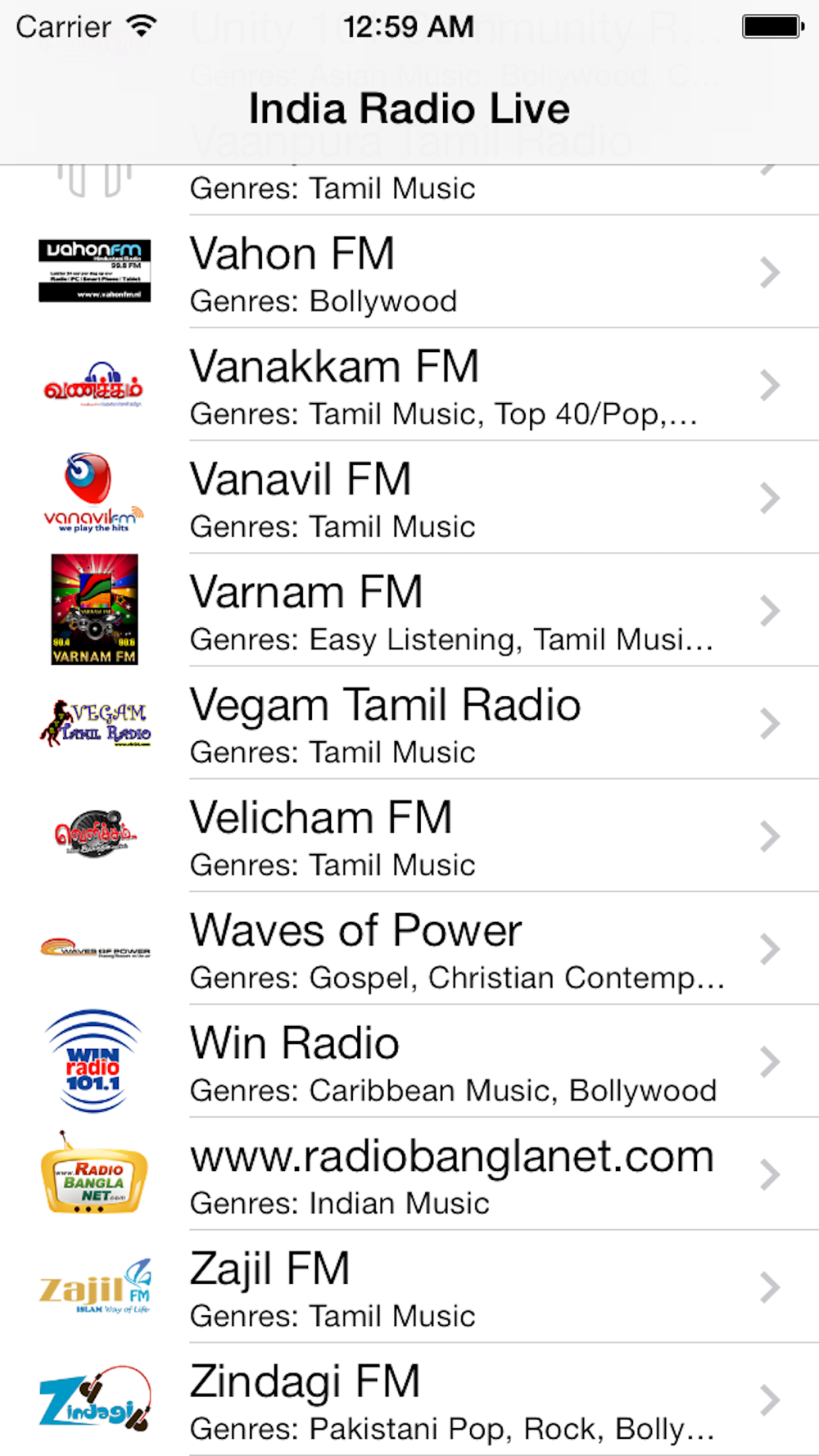
Task: Choose Varnam FM from the list
Action: 409,611
